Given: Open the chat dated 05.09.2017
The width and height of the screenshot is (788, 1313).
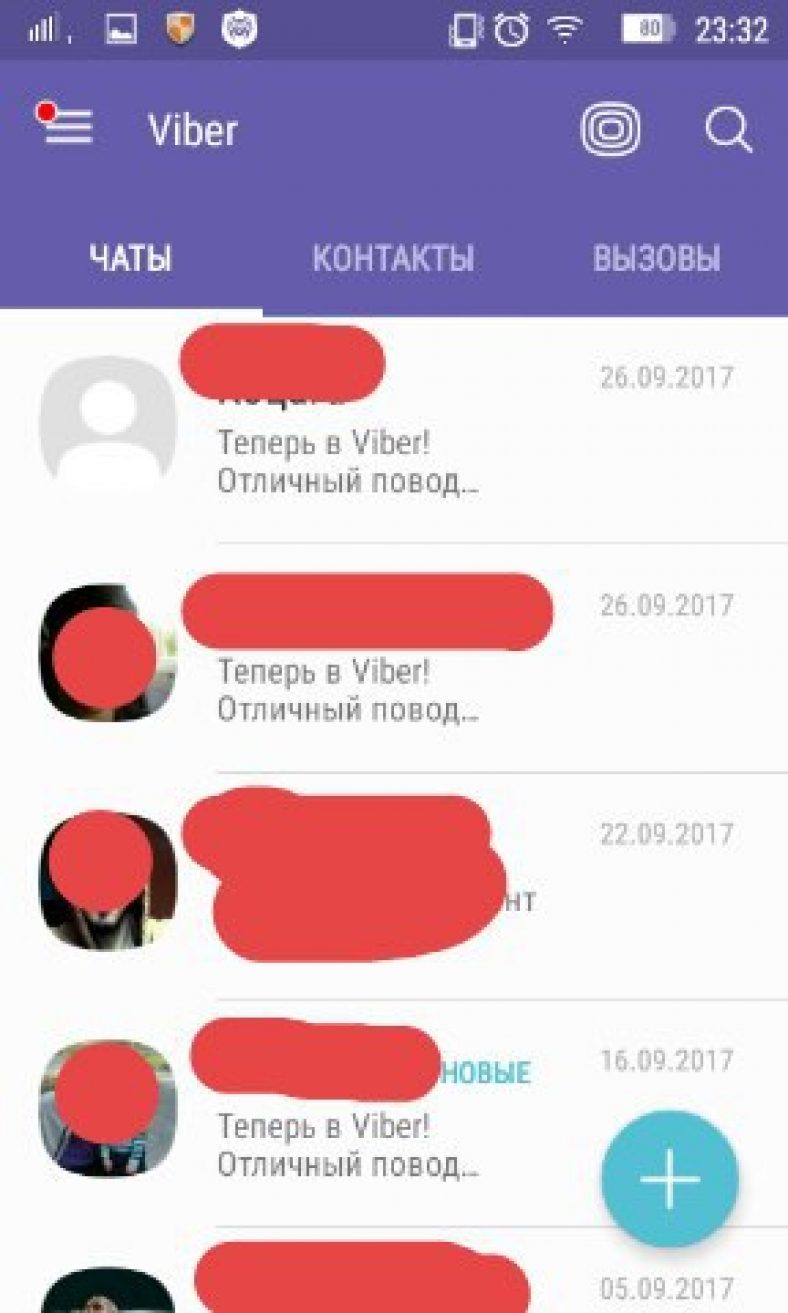Looking at the screenshot, I should [400, 1285].
